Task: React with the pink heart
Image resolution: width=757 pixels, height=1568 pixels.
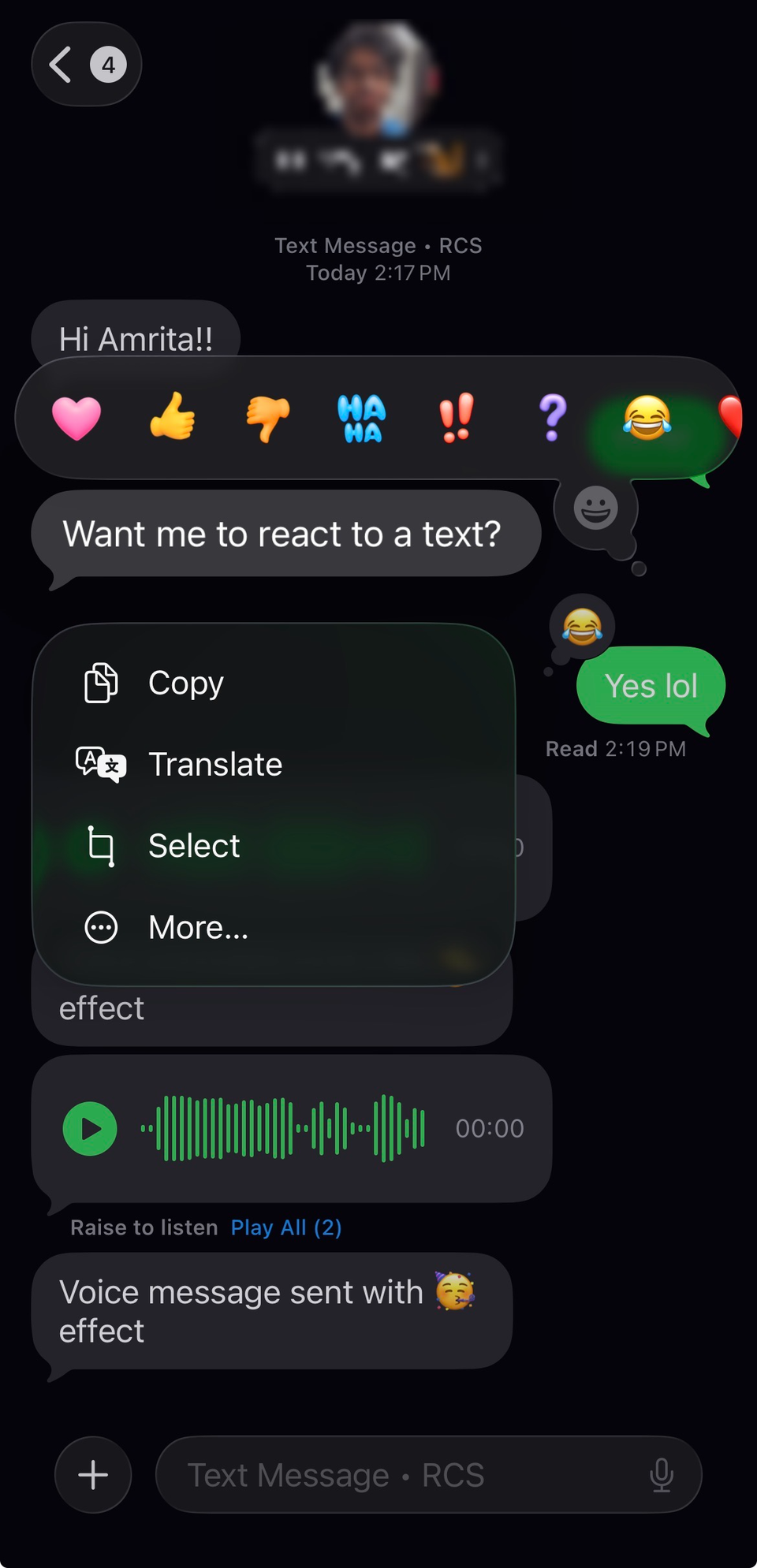Action: coord(76,418)
